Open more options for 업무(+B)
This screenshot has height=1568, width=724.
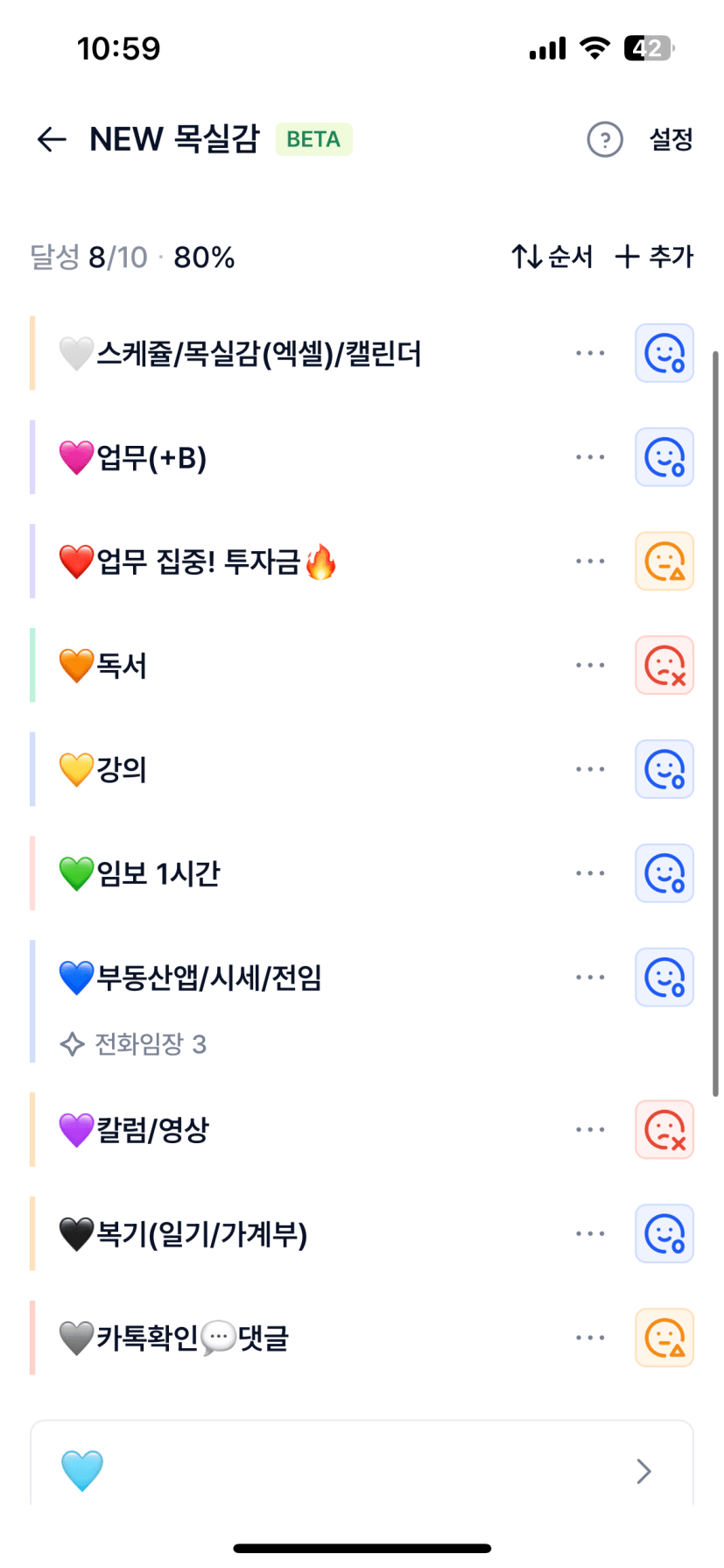point(590,457)
